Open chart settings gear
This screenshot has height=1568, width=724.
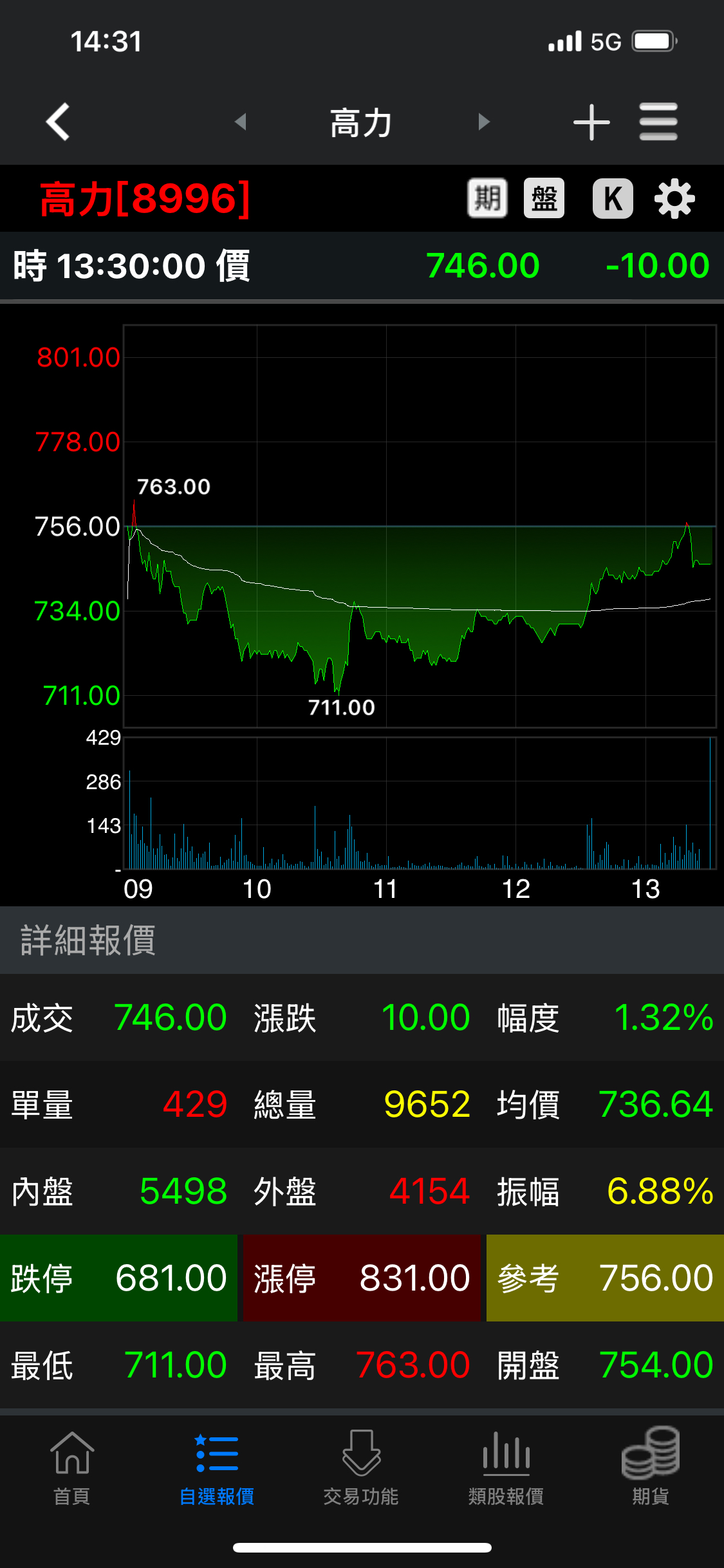674,198
